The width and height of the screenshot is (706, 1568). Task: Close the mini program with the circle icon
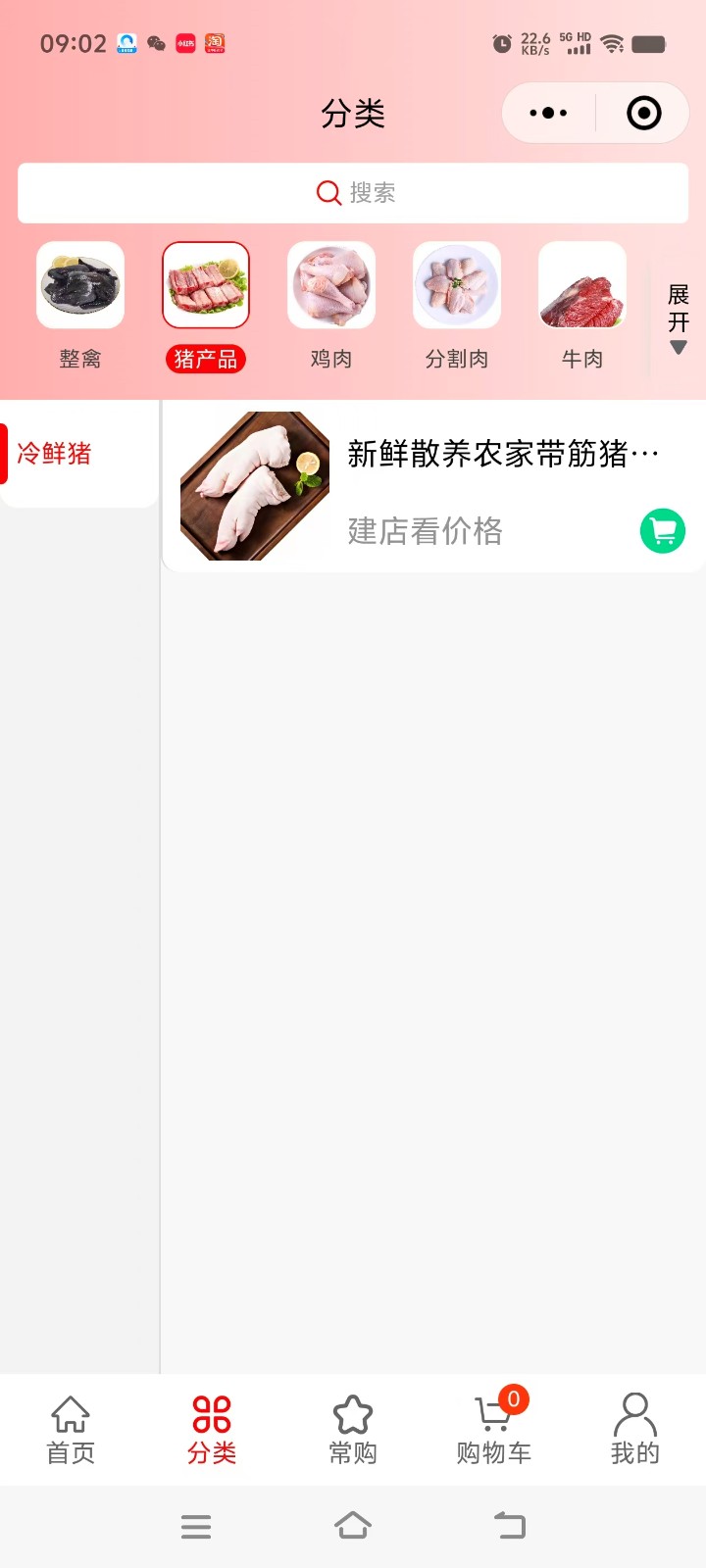point(643,114)
